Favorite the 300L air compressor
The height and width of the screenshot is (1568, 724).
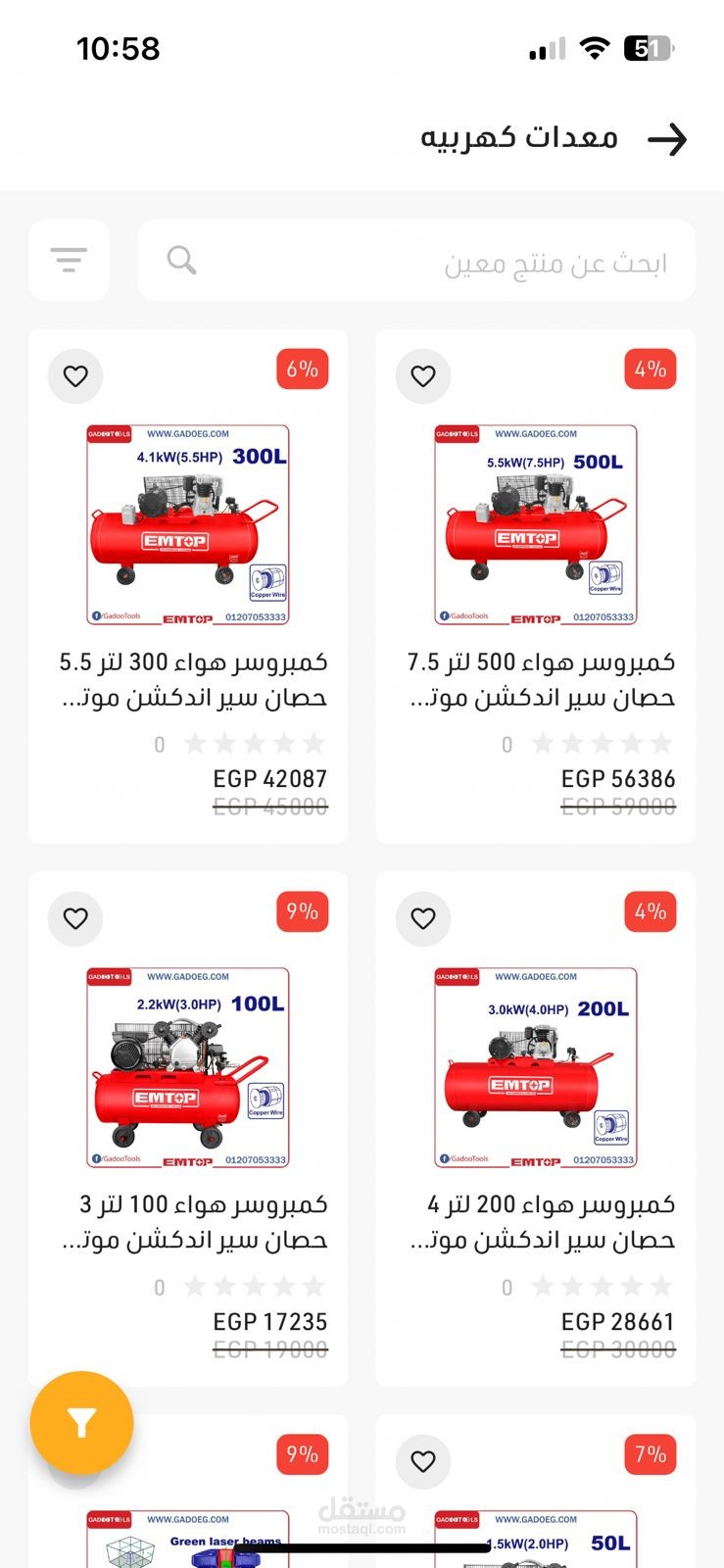click(x=75, y=375)
